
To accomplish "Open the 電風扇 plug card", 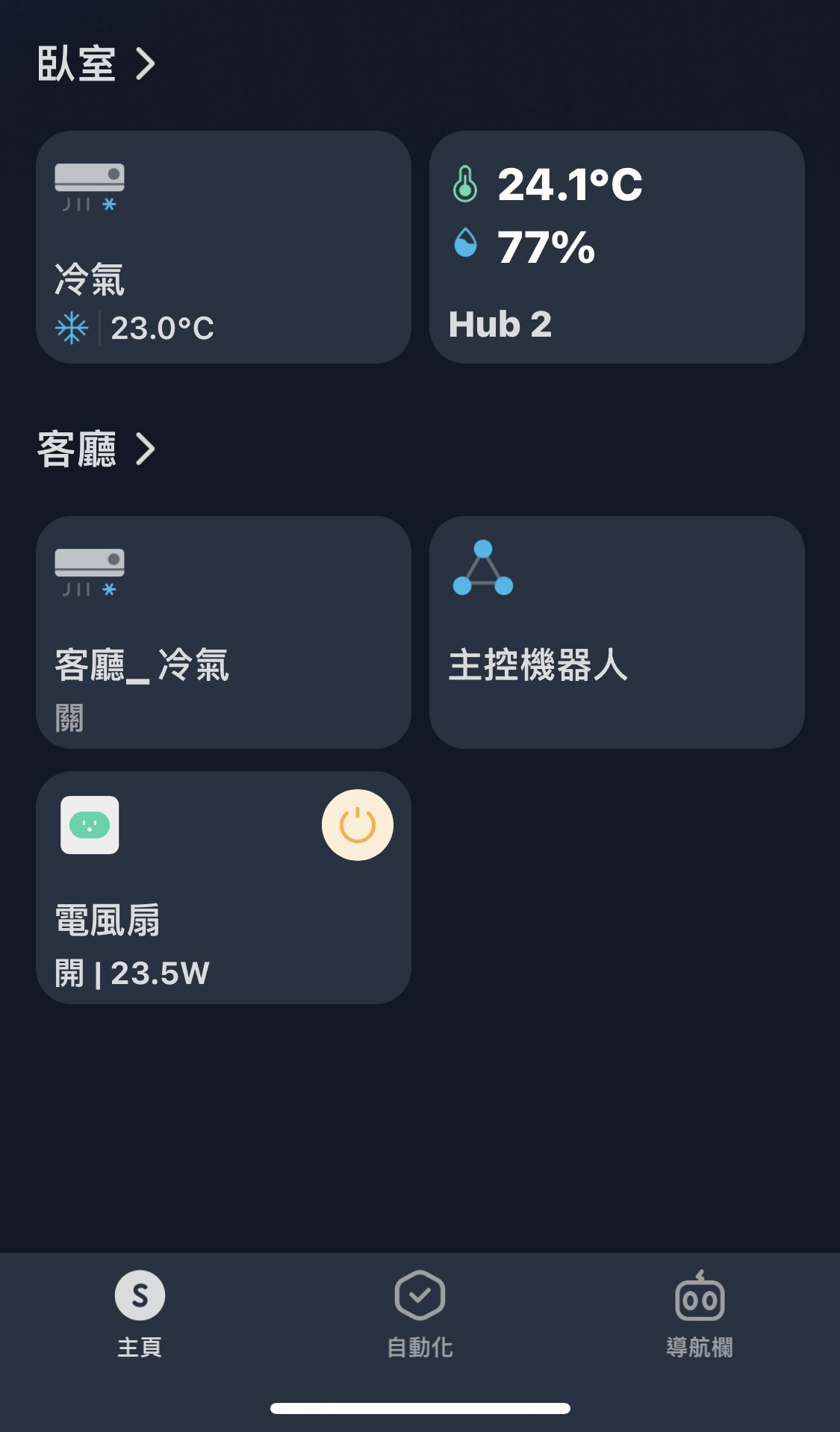I will coord(223,888).
